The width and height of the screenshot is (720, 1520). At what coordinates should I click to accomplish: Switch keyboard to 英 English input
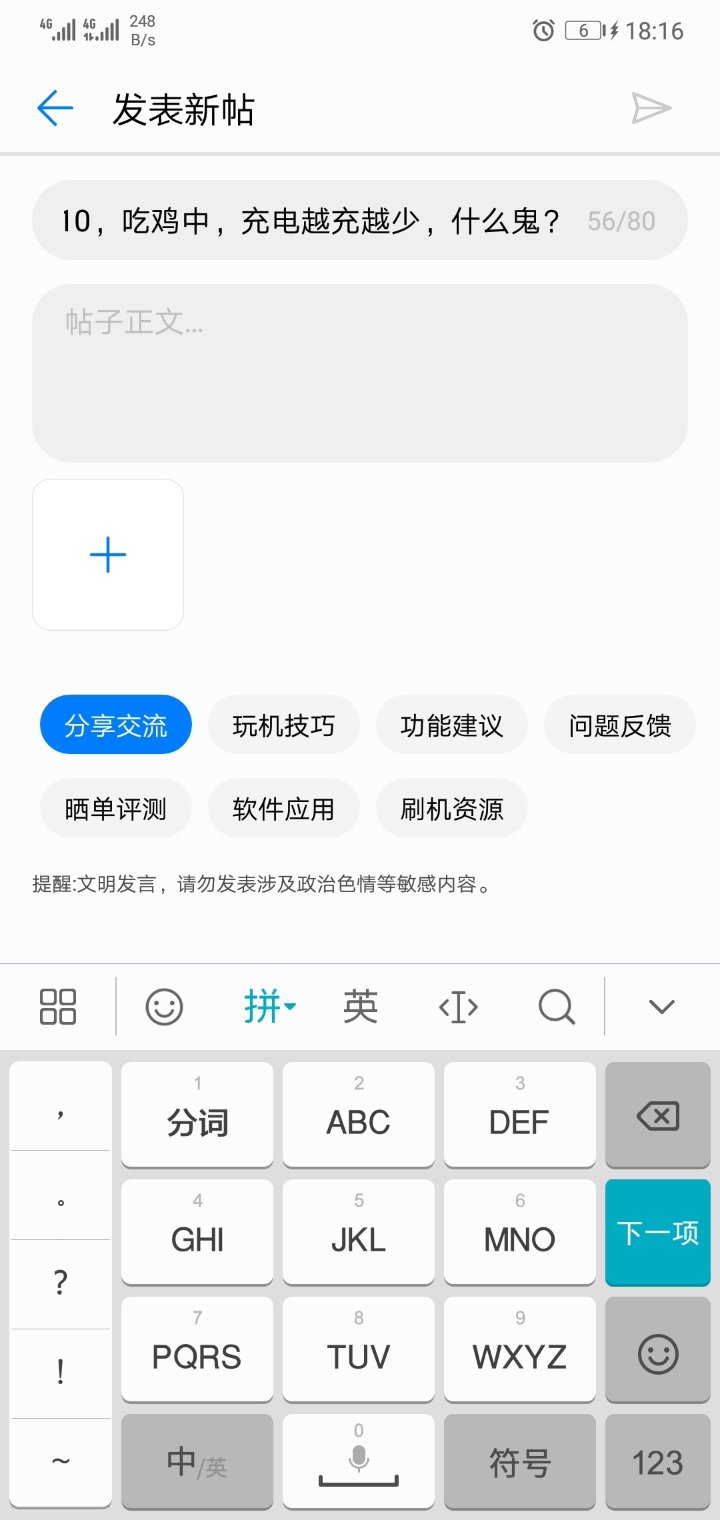(360, 1006)
